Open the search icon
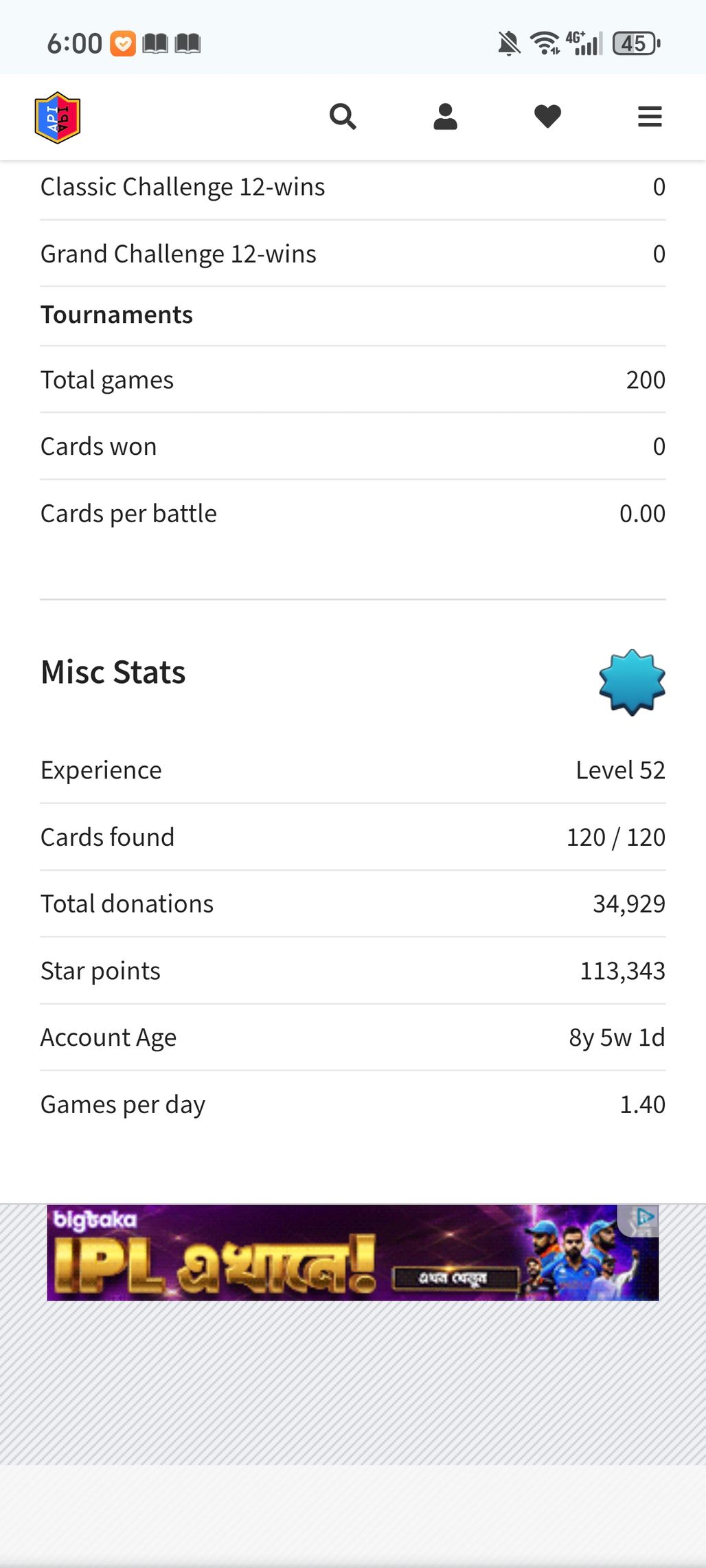The image size is (706, 1568). pyautogui.click(x=343, y=117)
